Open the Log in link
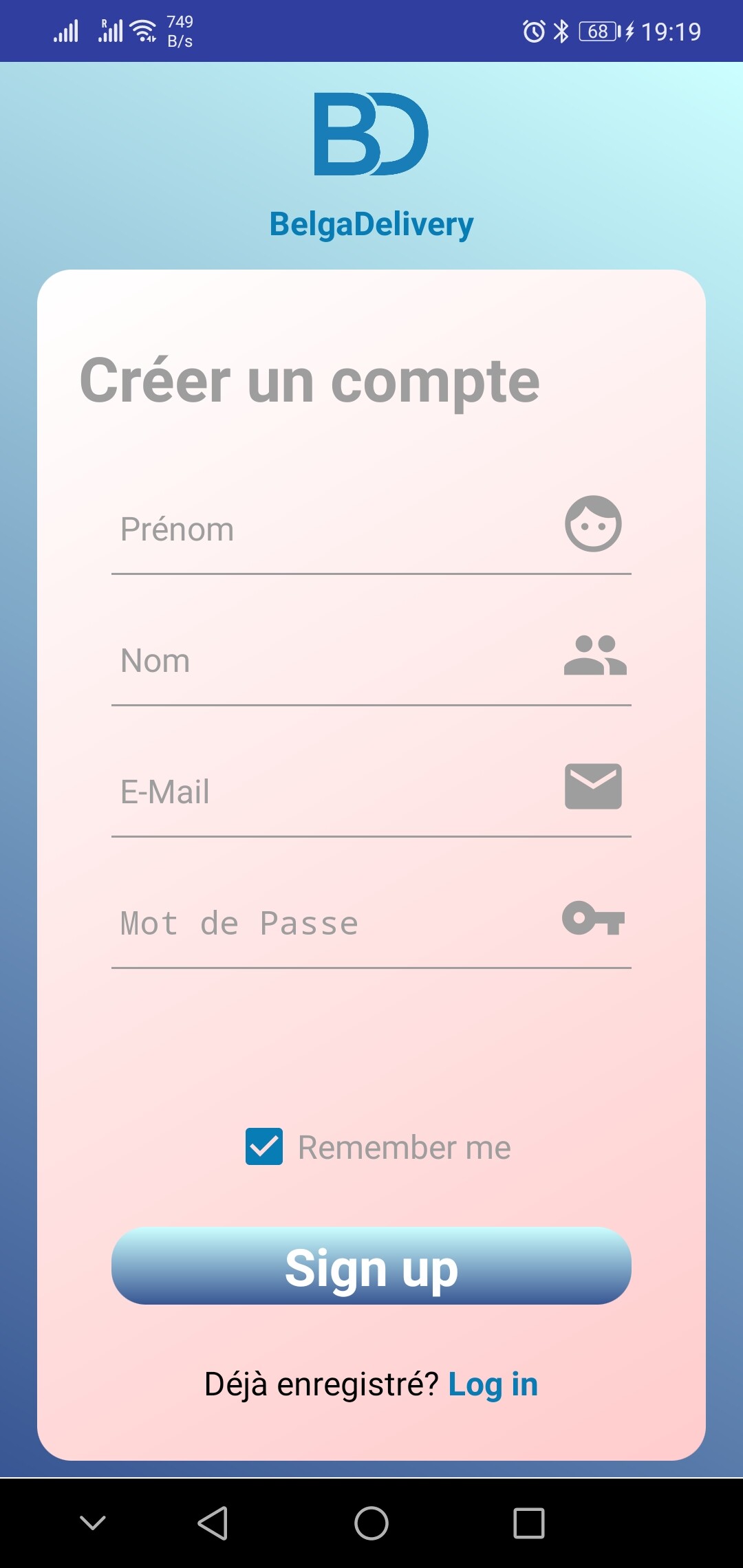The width and height of the screenshot is (743, 1568). coord(493,1384)
